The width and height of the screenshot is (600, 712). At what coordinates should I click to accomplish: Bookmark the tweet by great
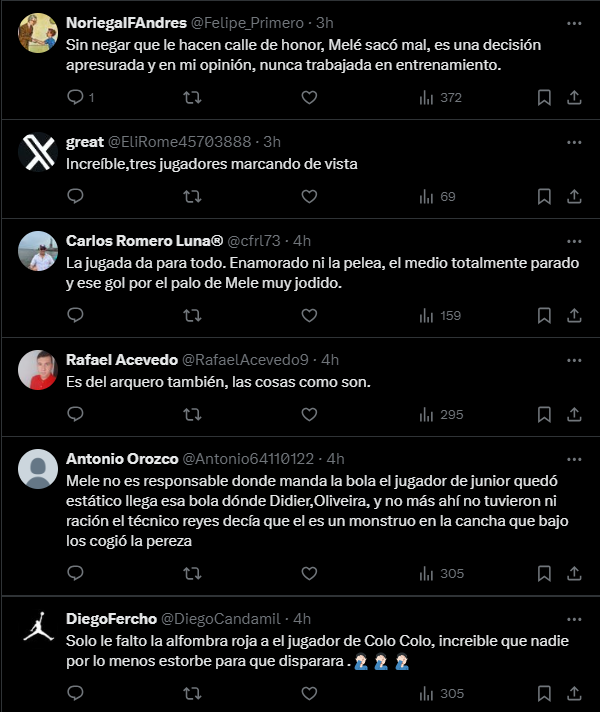coord(544,196)
